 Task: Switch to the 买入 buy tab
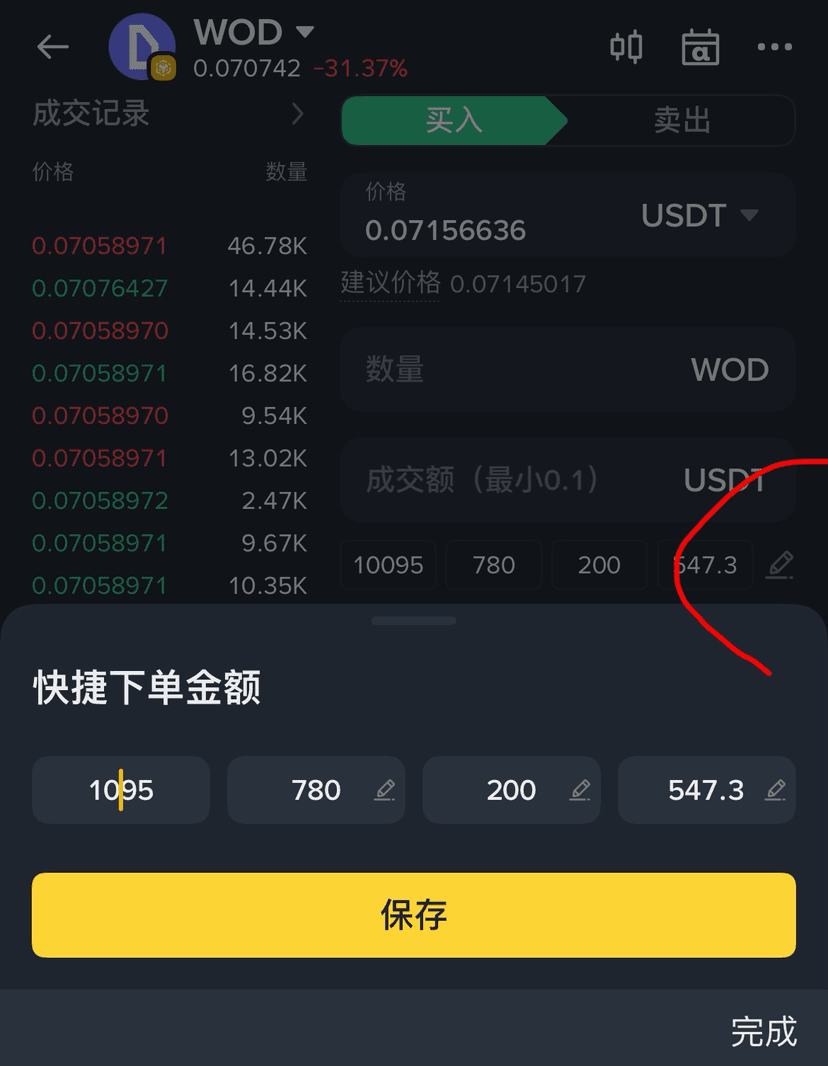(454, 121)
